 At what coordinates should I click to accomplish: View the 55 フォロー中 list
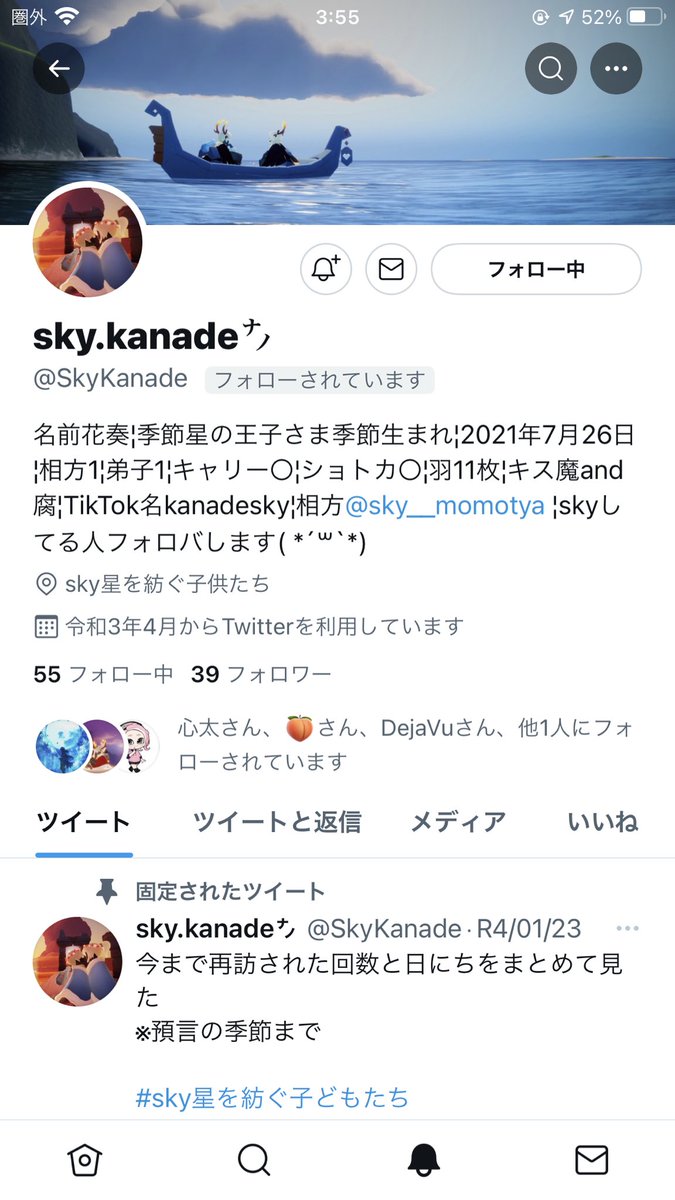pos(104,675)
